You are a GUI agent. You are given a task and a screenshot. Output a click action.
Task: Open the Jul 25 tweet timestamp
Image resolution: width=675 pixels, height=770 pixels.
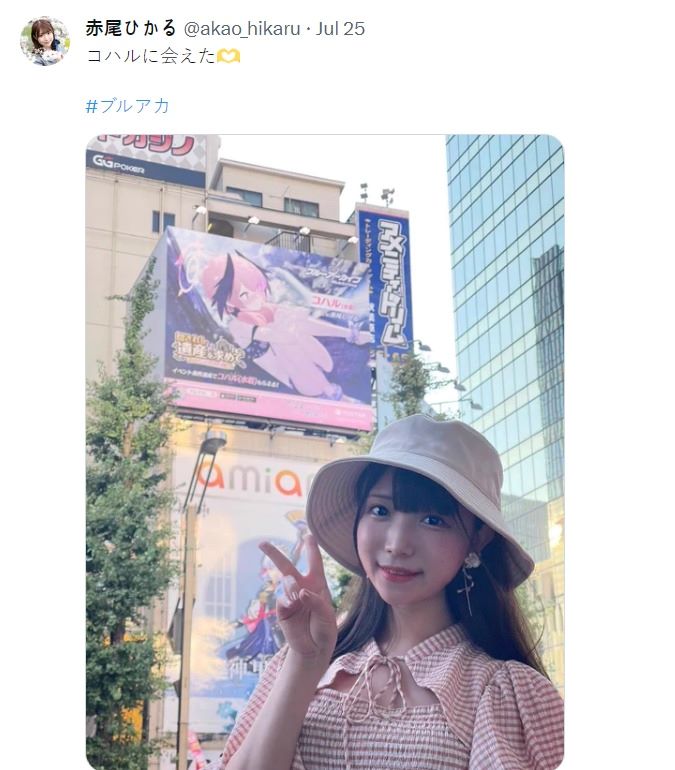click(341, 29)
